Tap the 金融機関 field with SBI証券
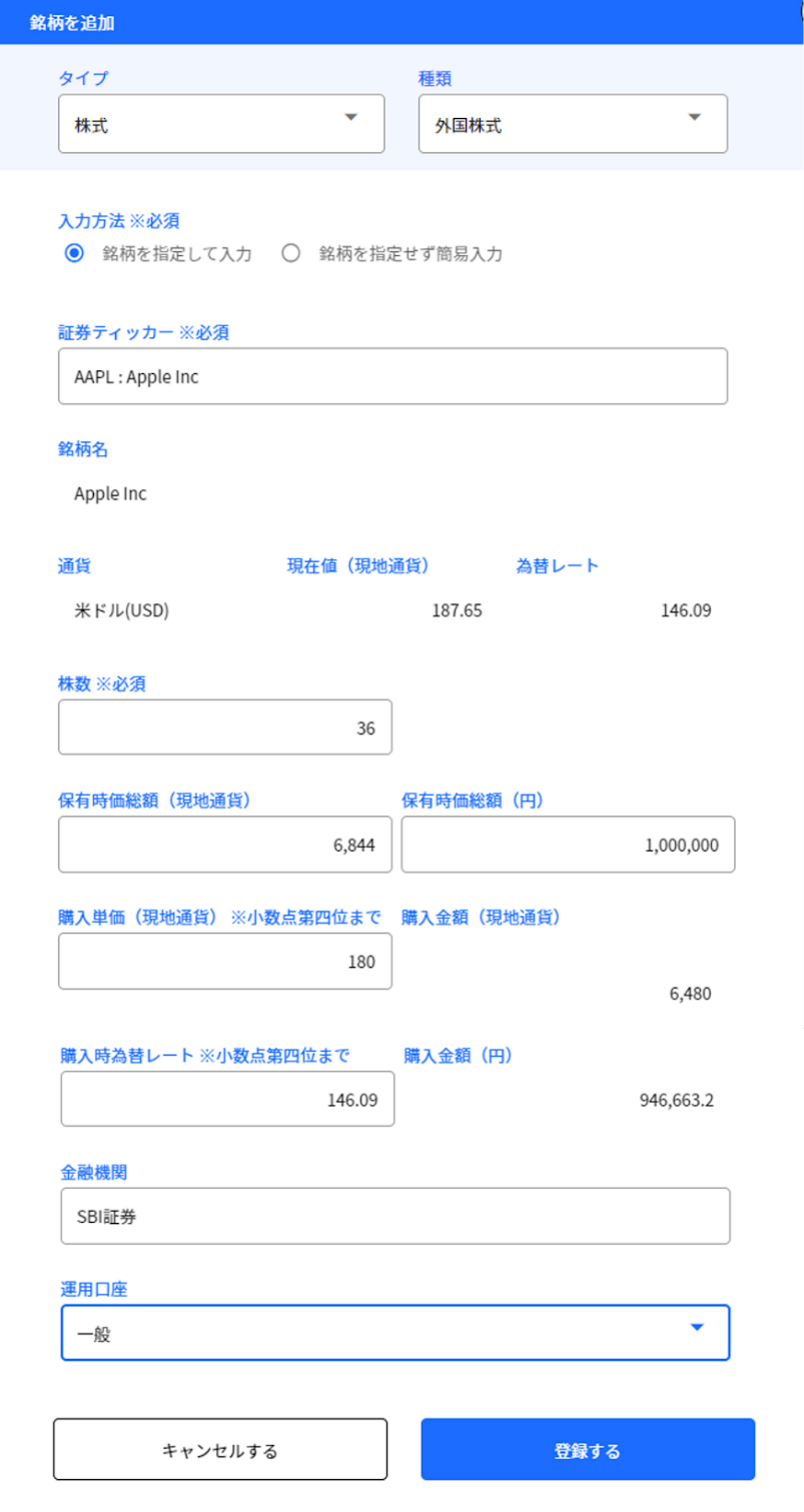The image size is (804, 1512). (395, 1216)
